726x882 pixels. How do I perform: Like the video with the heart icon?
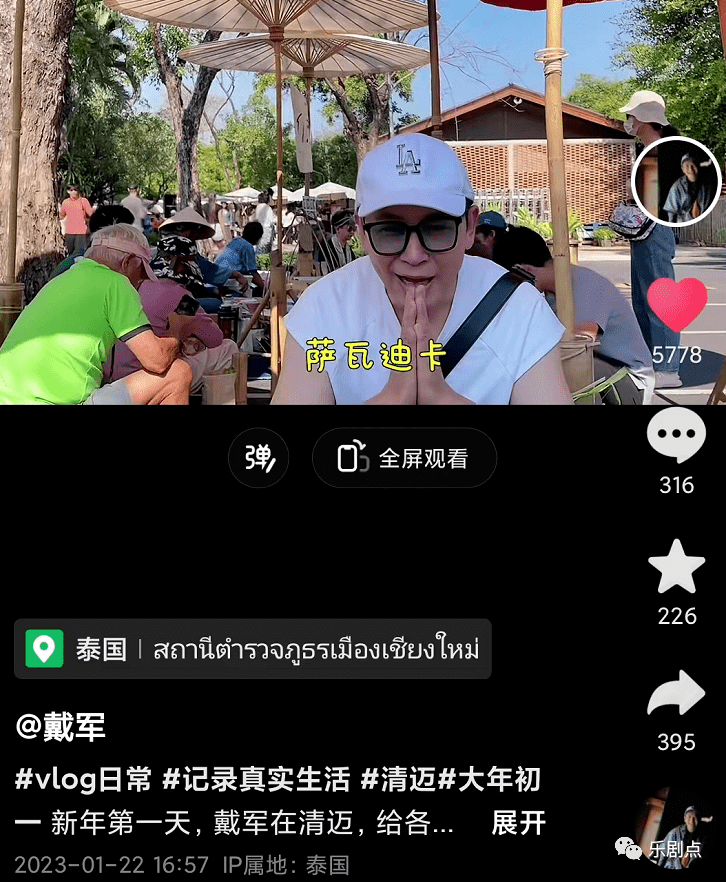click(x=677, y=305)
